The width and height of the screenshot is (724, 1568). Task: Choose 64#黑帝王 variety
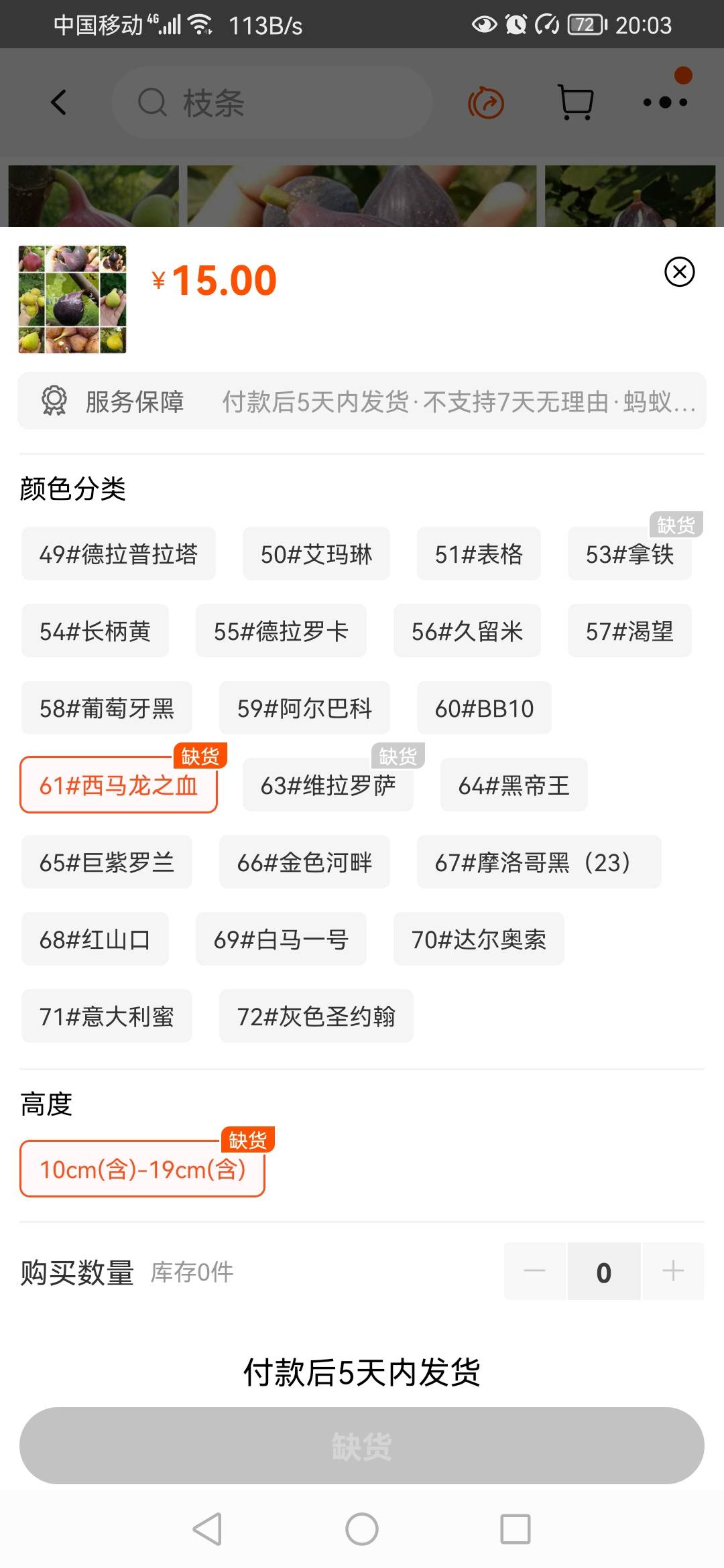[514, 785]
